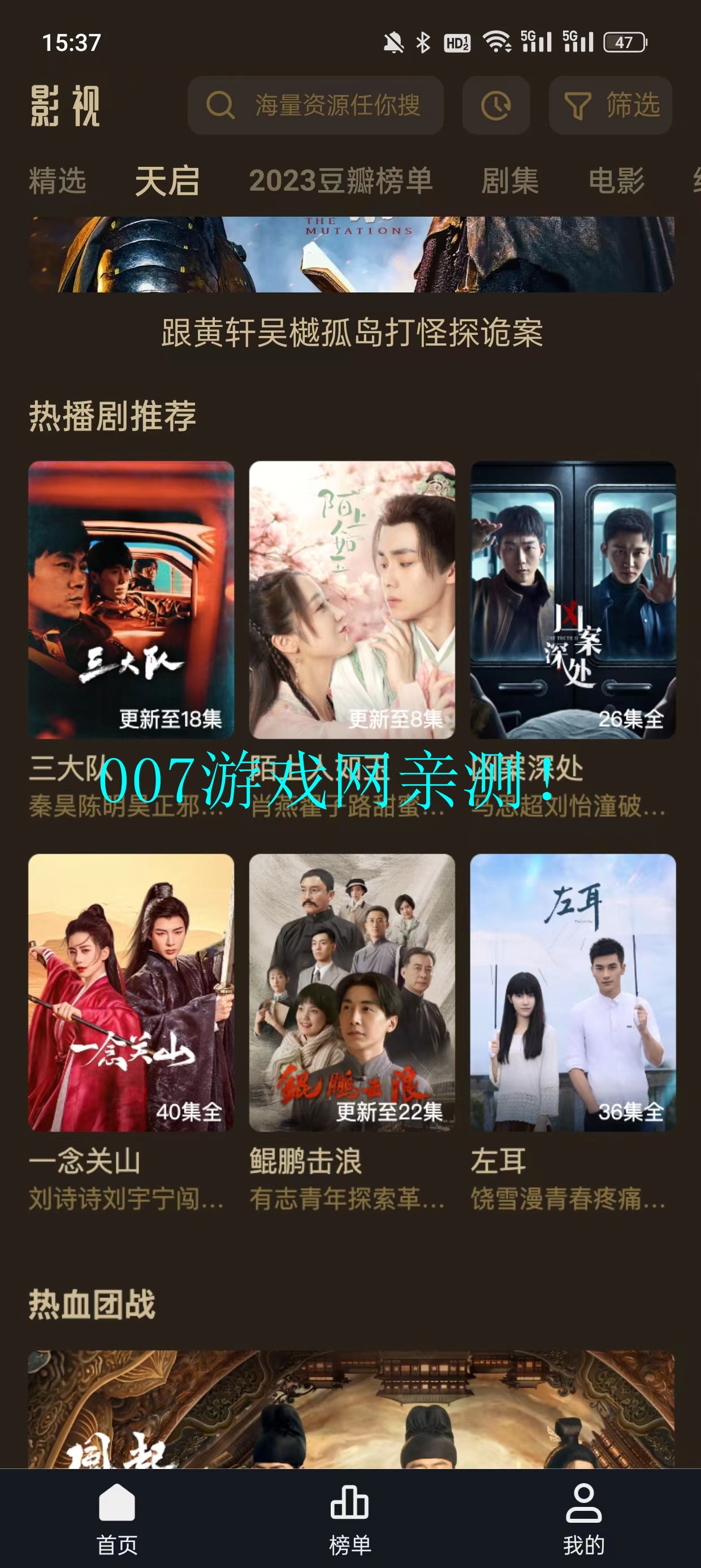Tap the 筛选 filter button
The height and width of the screenshot is (1568, 701).
point(611,105)
